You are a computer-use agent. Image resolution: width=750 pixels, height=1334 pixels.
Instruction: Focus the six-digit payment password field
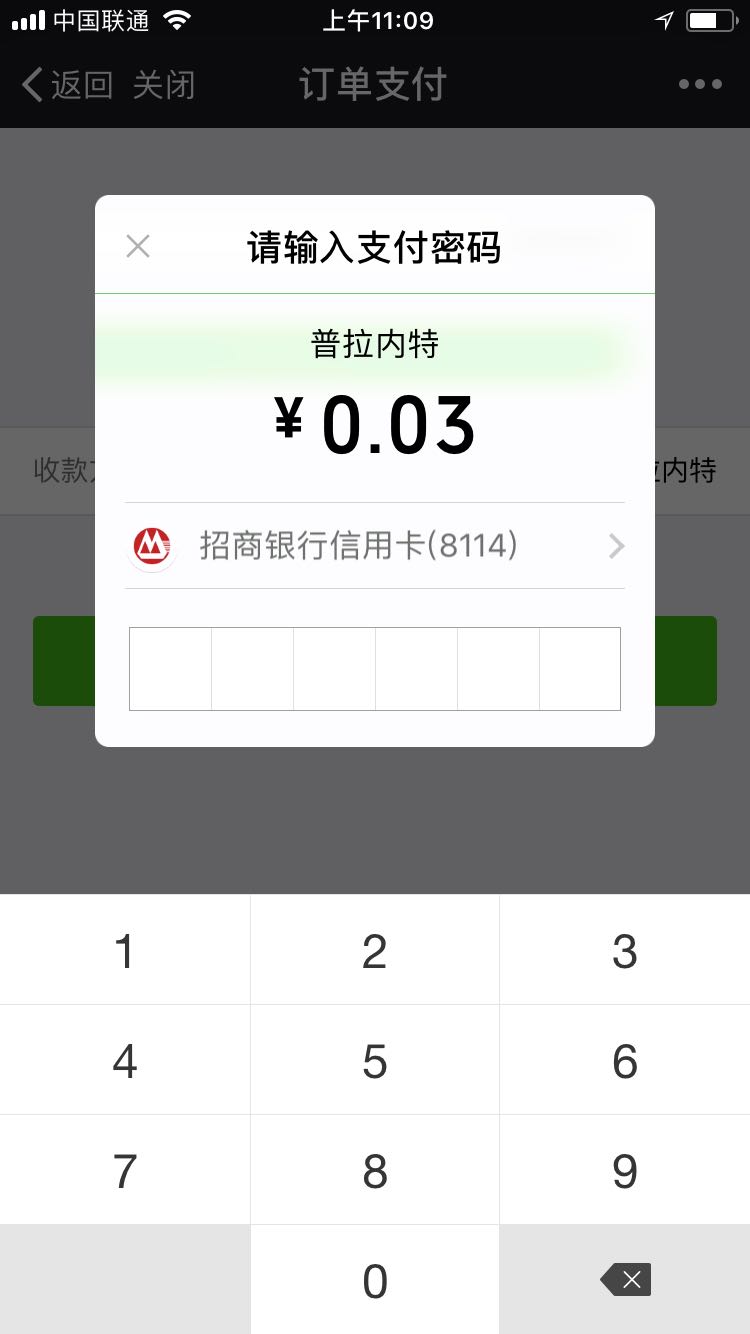point(375,669)
